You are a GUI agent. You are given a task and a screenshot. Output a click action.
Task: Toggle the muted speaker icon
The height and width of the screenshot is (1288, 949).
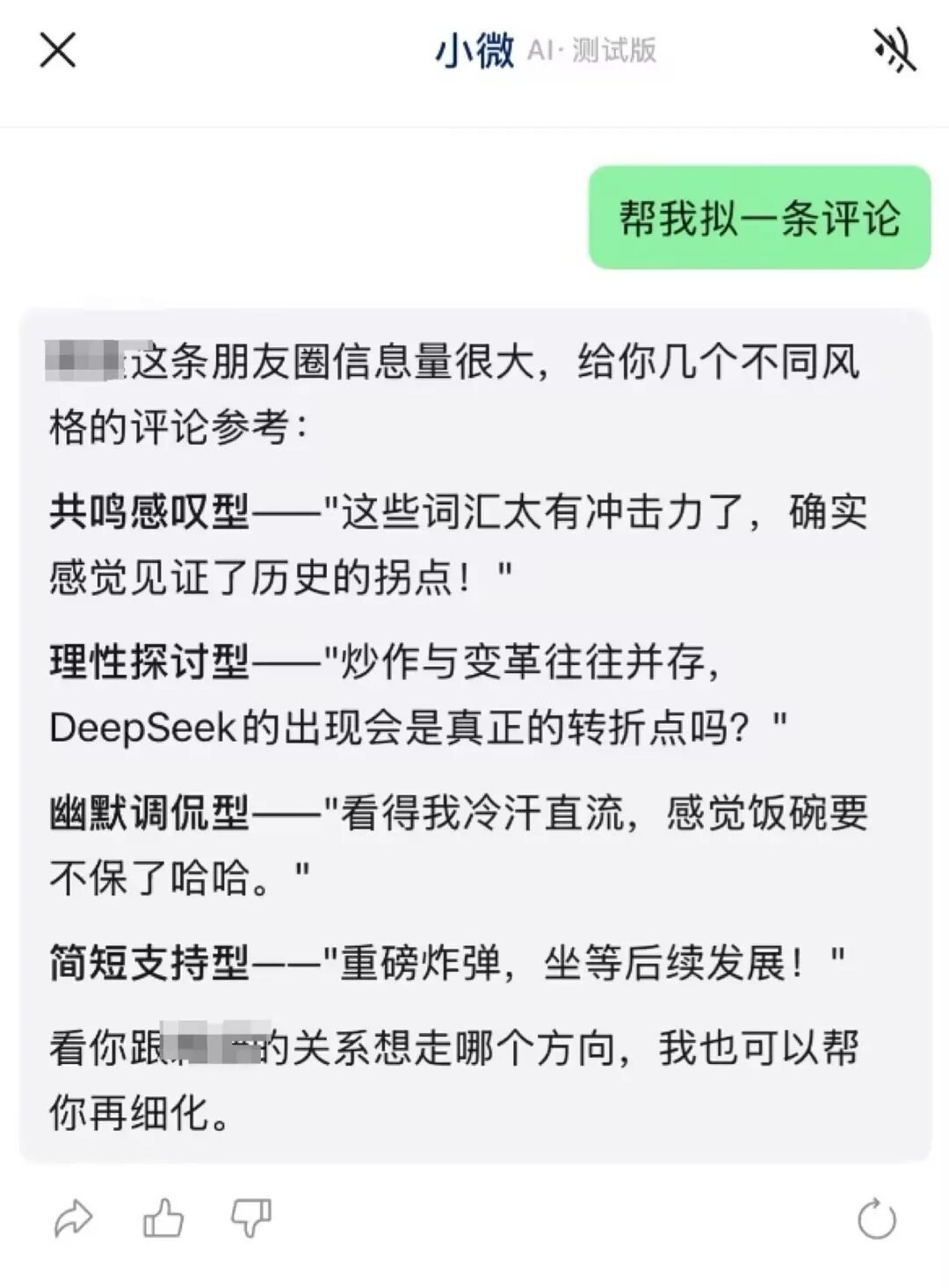pos(895,49)
